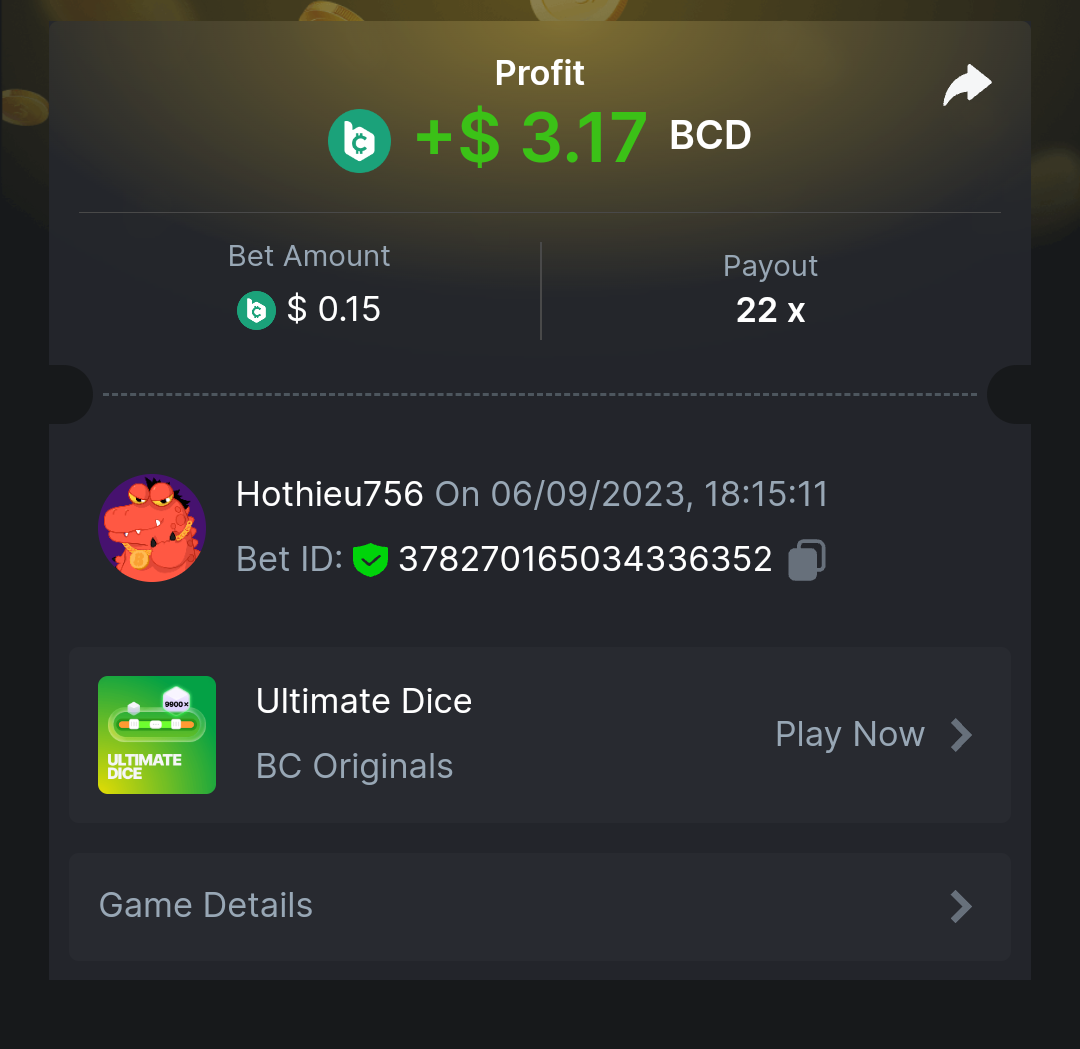Expand Game Details
1080x1049 pixels.
point(540,906)
